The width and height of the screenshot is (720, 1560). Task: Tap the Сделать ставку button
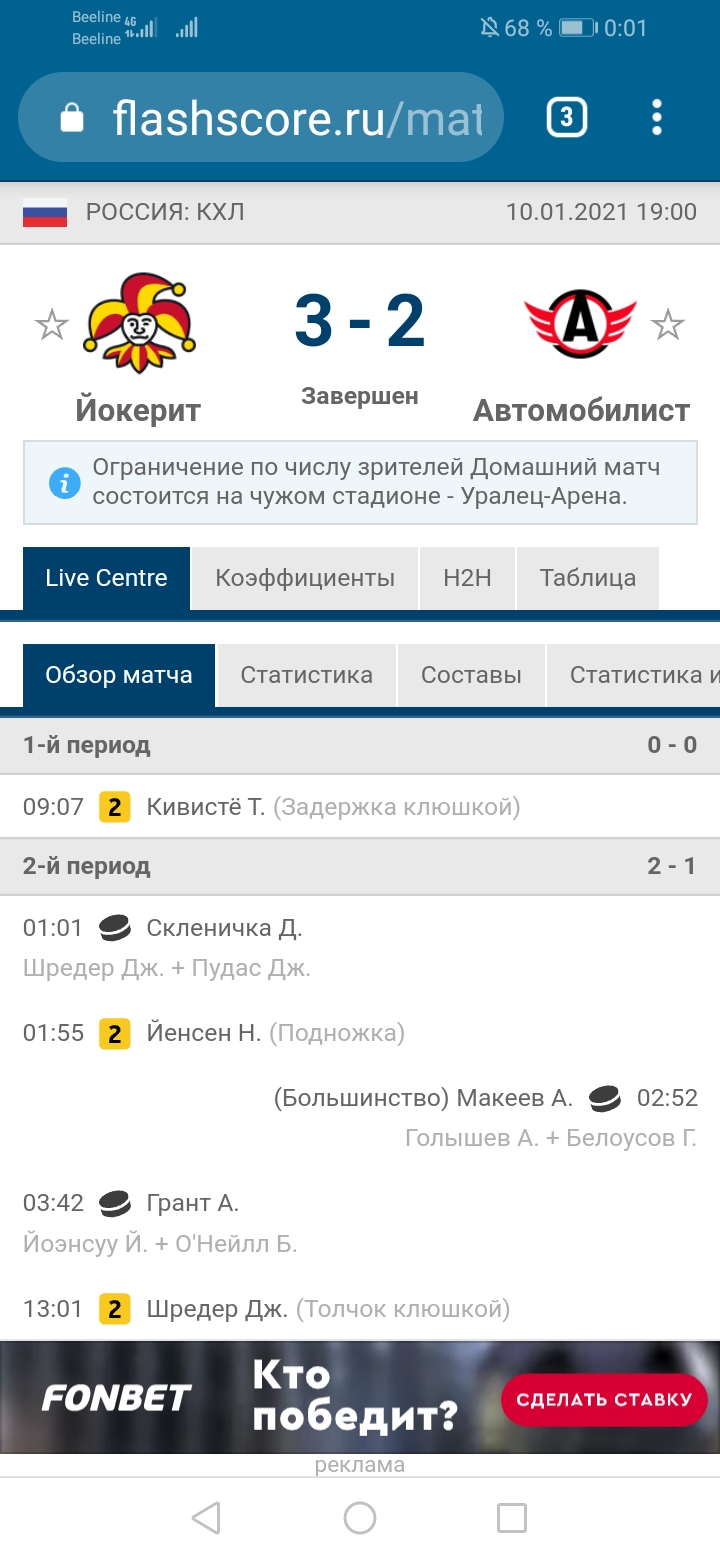click(x=604, y=1399)
